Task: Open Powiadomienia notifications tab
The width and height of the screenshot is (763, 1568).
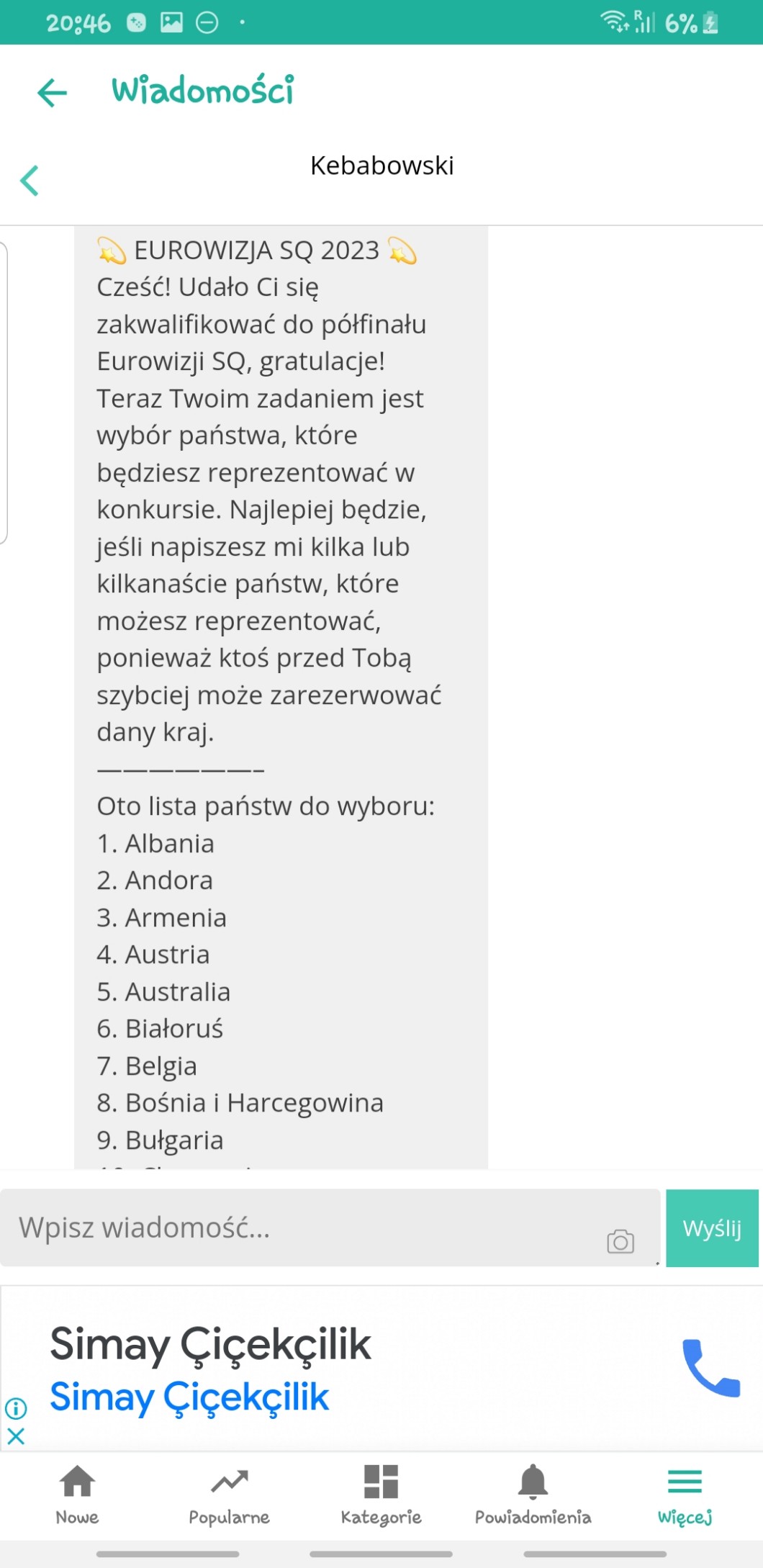Action: (x=533, y=1495)
